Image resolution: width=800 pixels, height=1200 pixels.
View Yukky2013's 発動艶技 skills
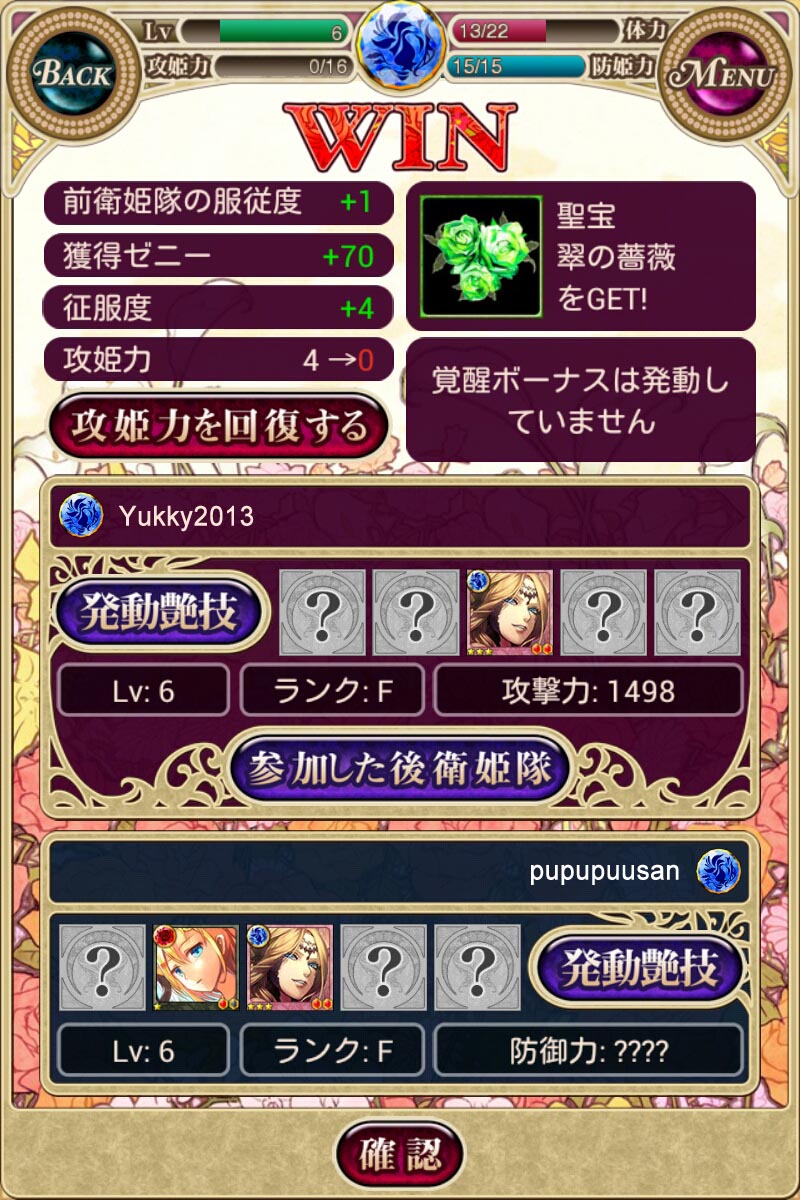161,611
